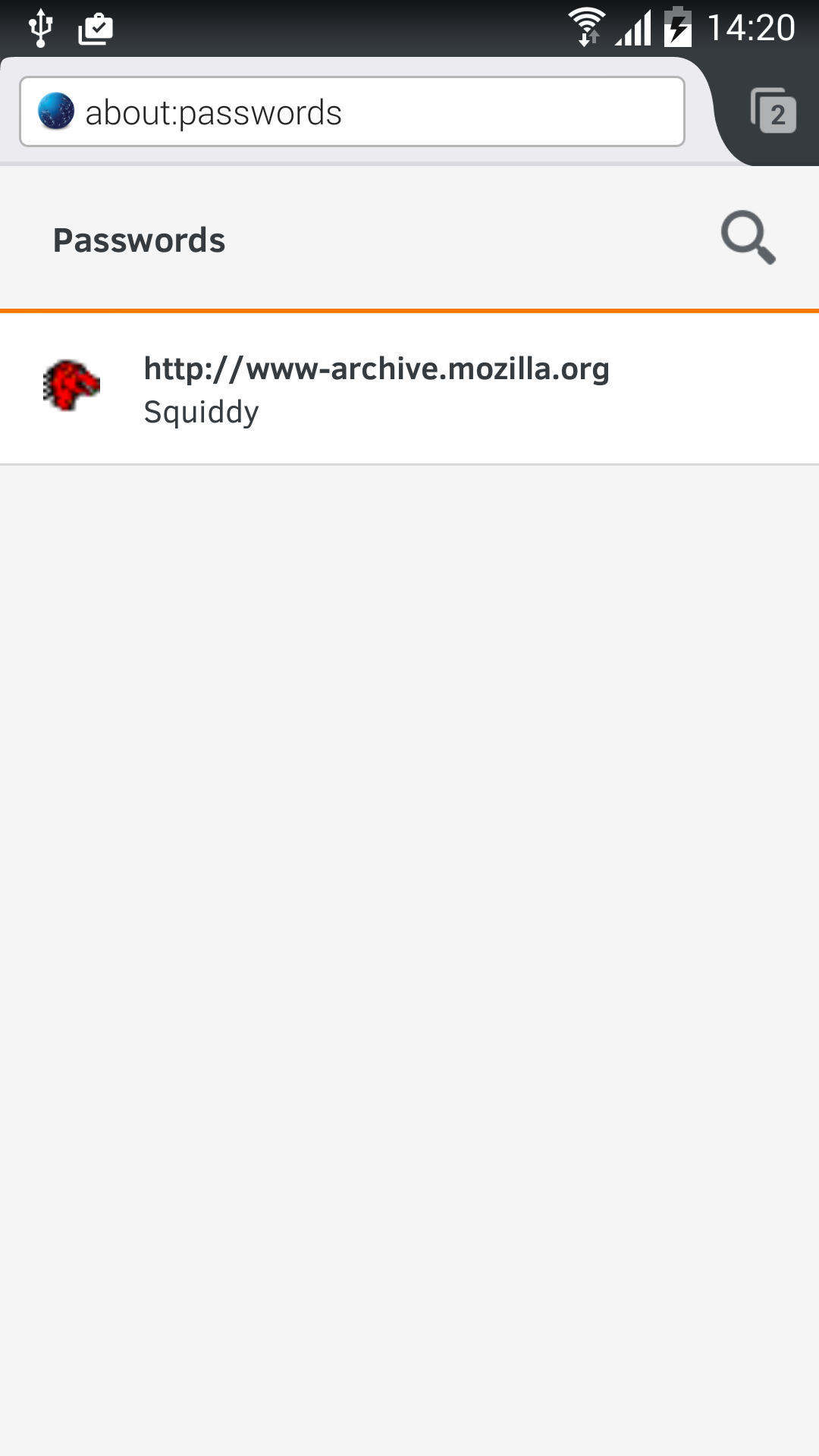Viewport: 819px width, 1456px height.
Task: Open the www-archive.mozilla.org Squiddy login entry
Action: point(409,389)
